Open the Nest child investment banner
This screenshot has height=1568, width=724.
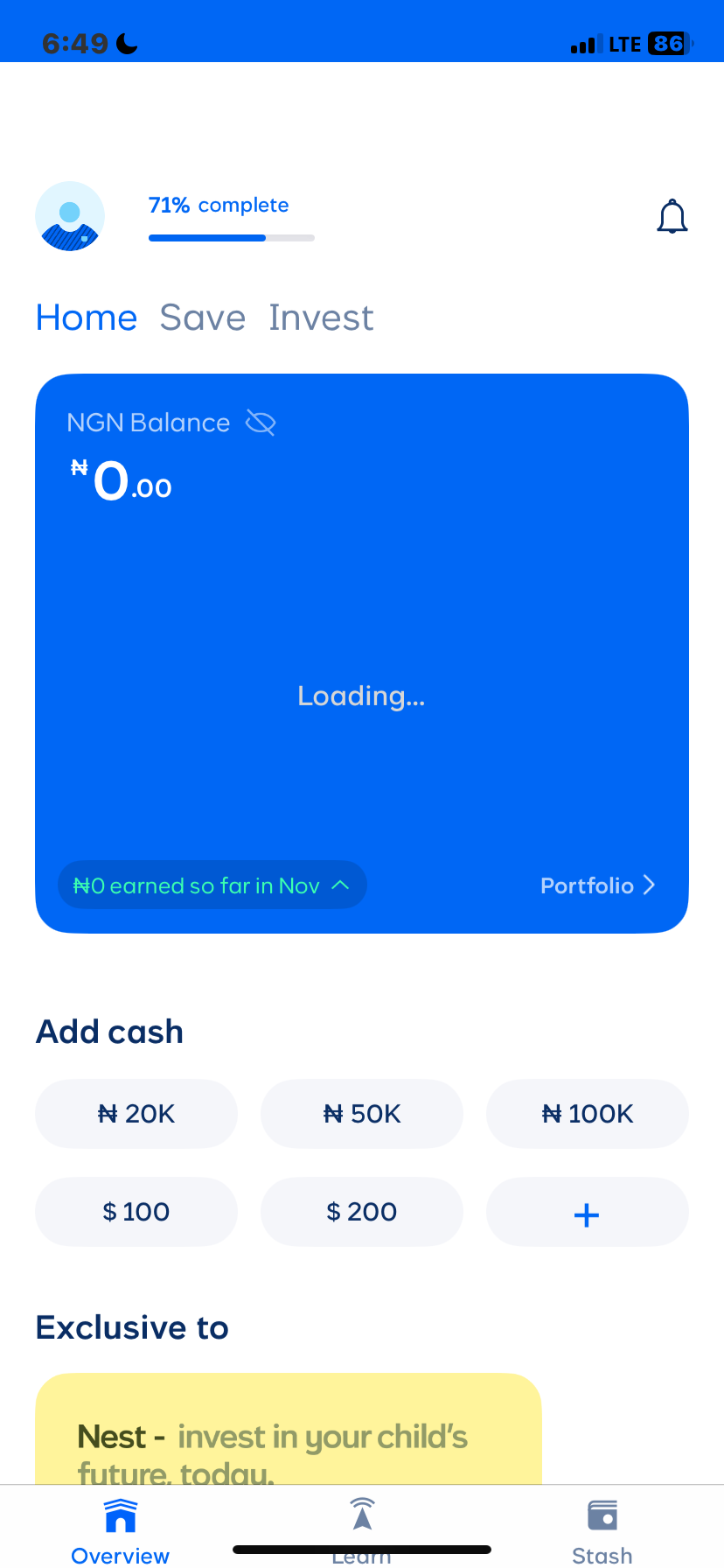click(x=289, y=1437)
